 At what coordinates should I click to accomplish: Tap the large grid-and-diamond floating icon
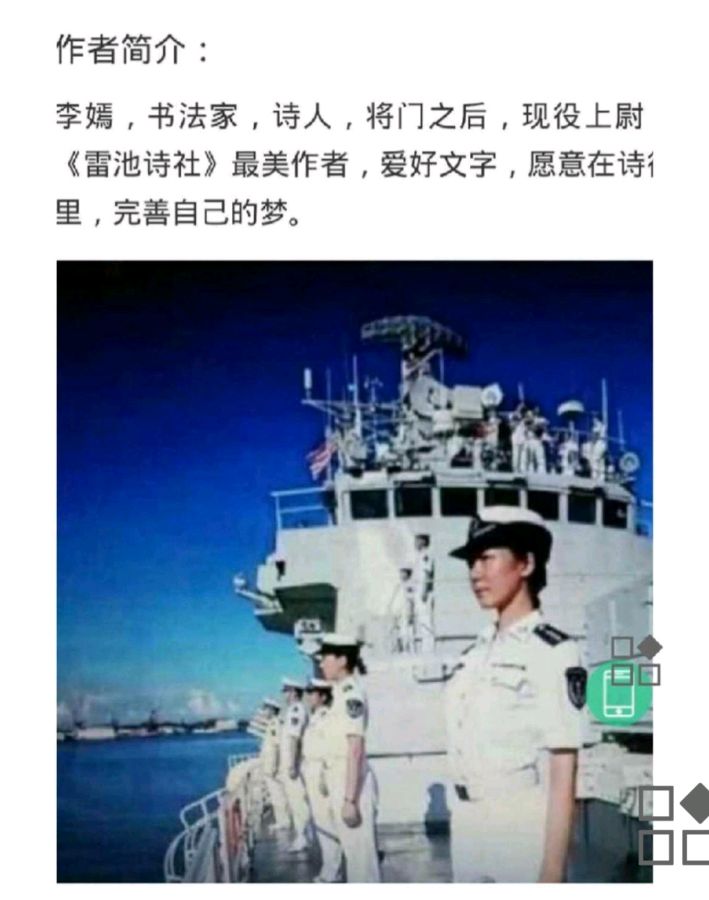click(675, 824)
